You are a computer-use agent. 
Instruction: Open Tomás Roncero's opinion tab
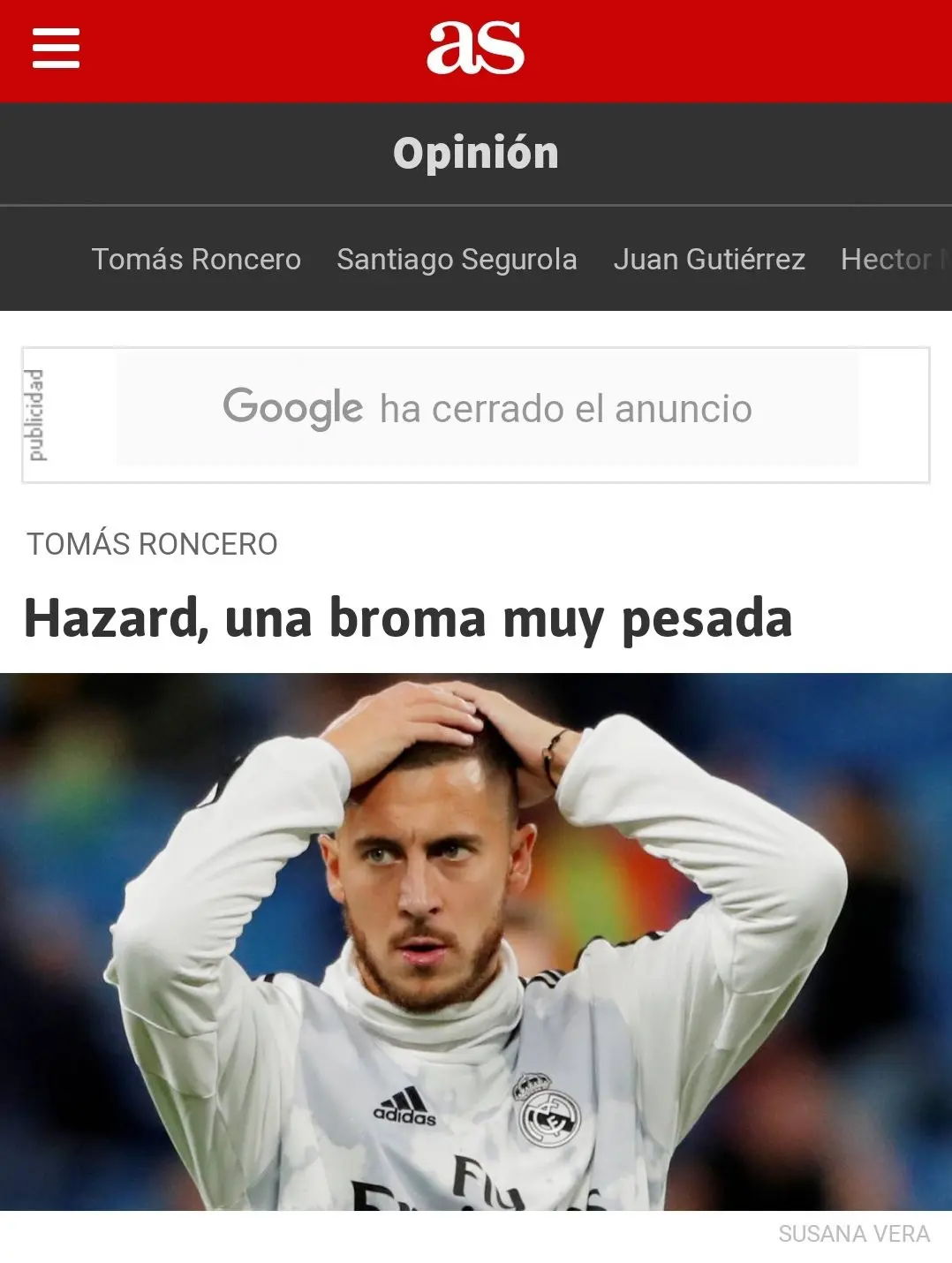click(196, 260)
